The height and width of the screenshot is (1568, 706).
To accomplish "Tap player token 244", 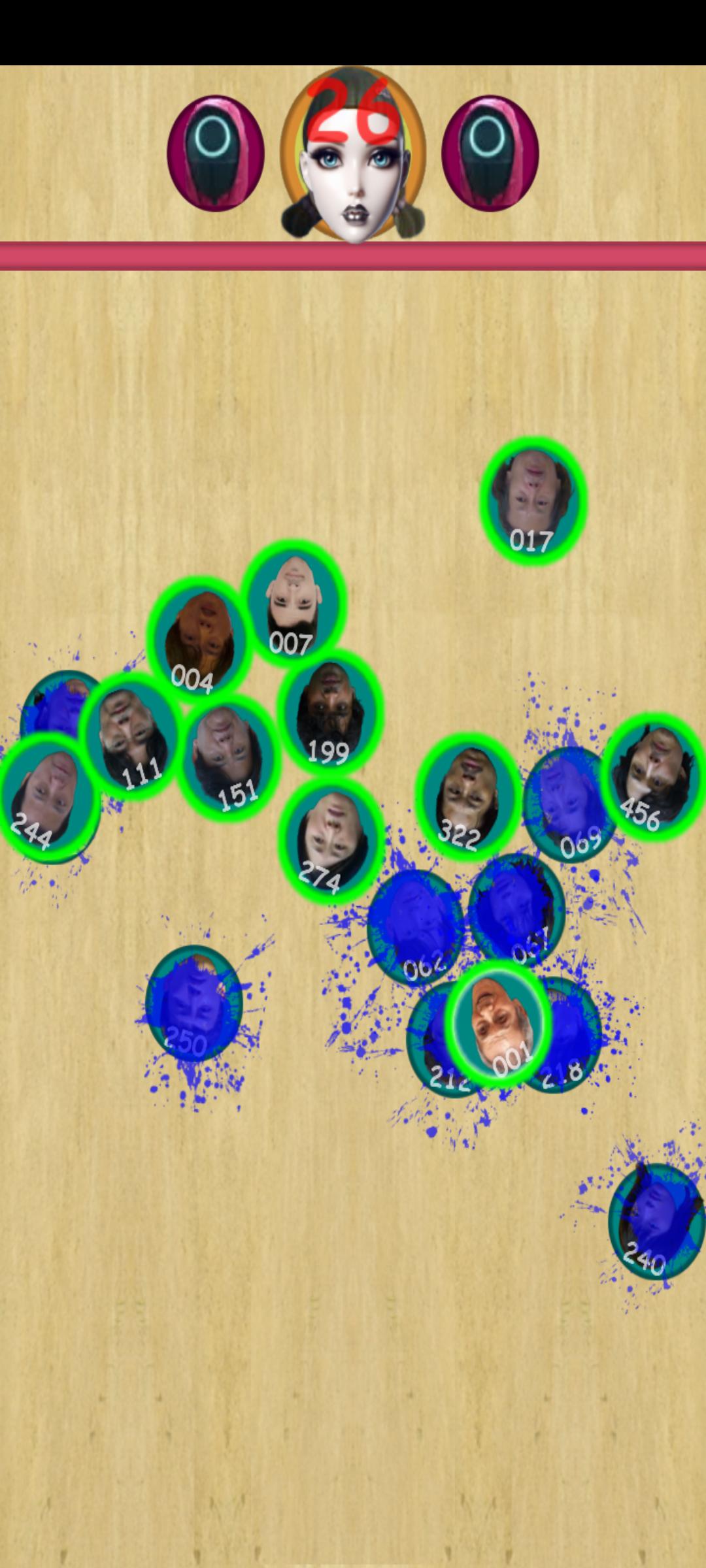I will [50, 796].
